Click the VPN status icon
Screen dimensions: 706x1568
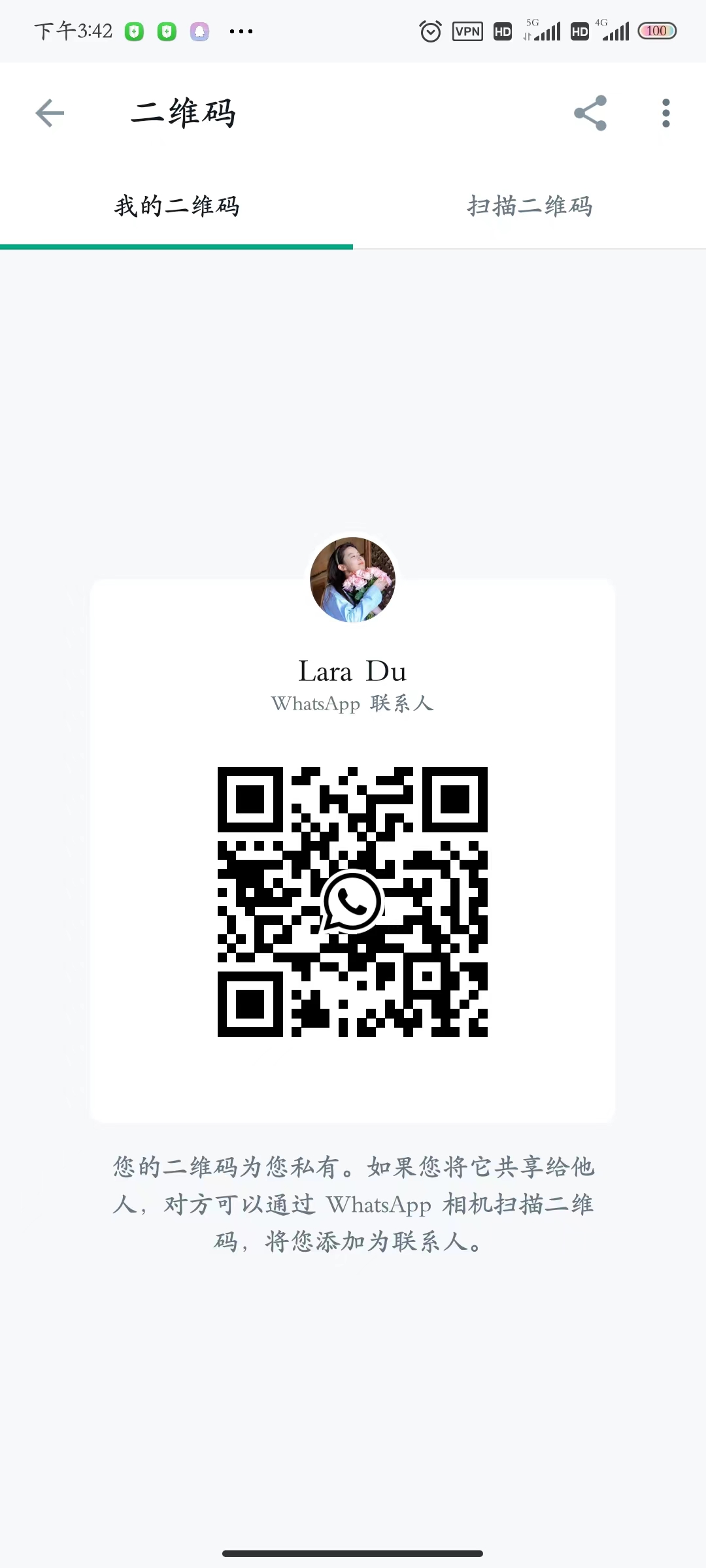(466, 31)
